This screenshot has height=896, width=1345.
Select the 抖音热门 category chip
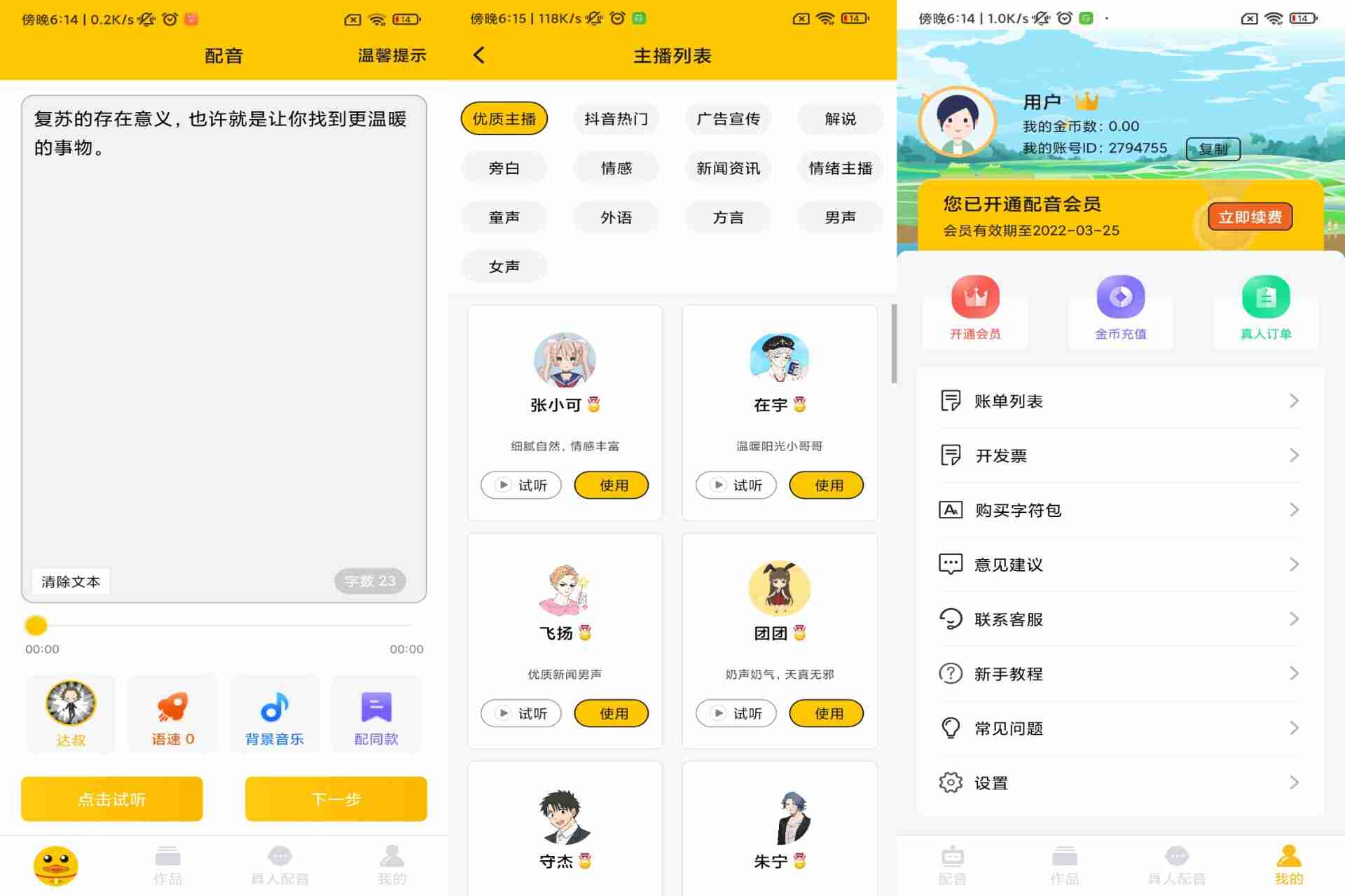point(616,119)
